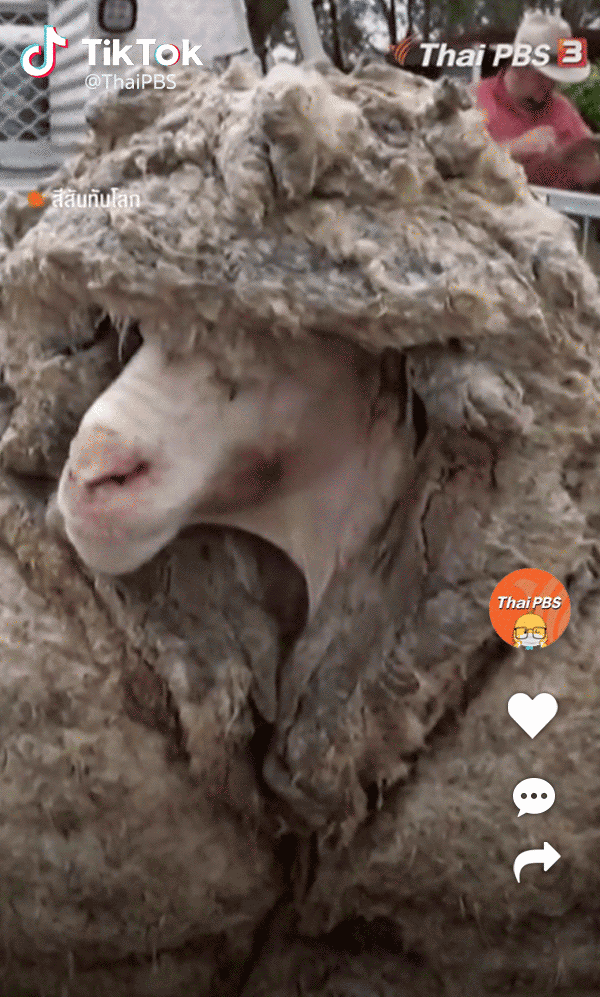Open the Thai PBS profile avatar
600x997 pixels.
pyautogui.click(x=530, y=609)
